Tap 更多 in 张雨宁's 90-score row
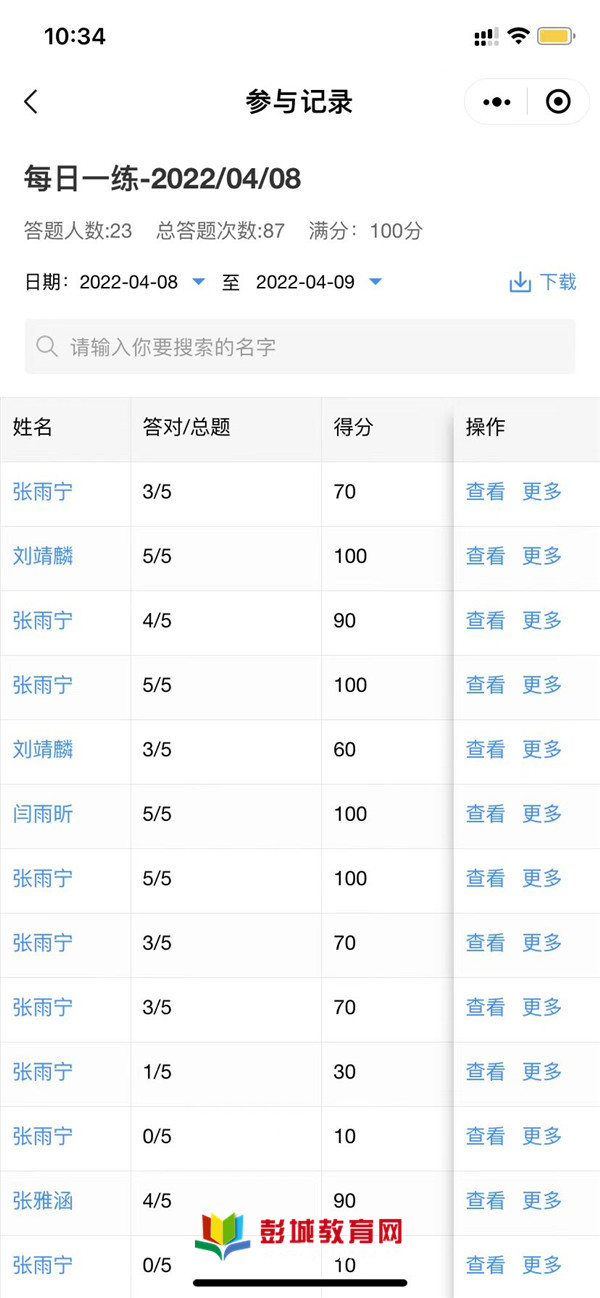 (542, 621)
